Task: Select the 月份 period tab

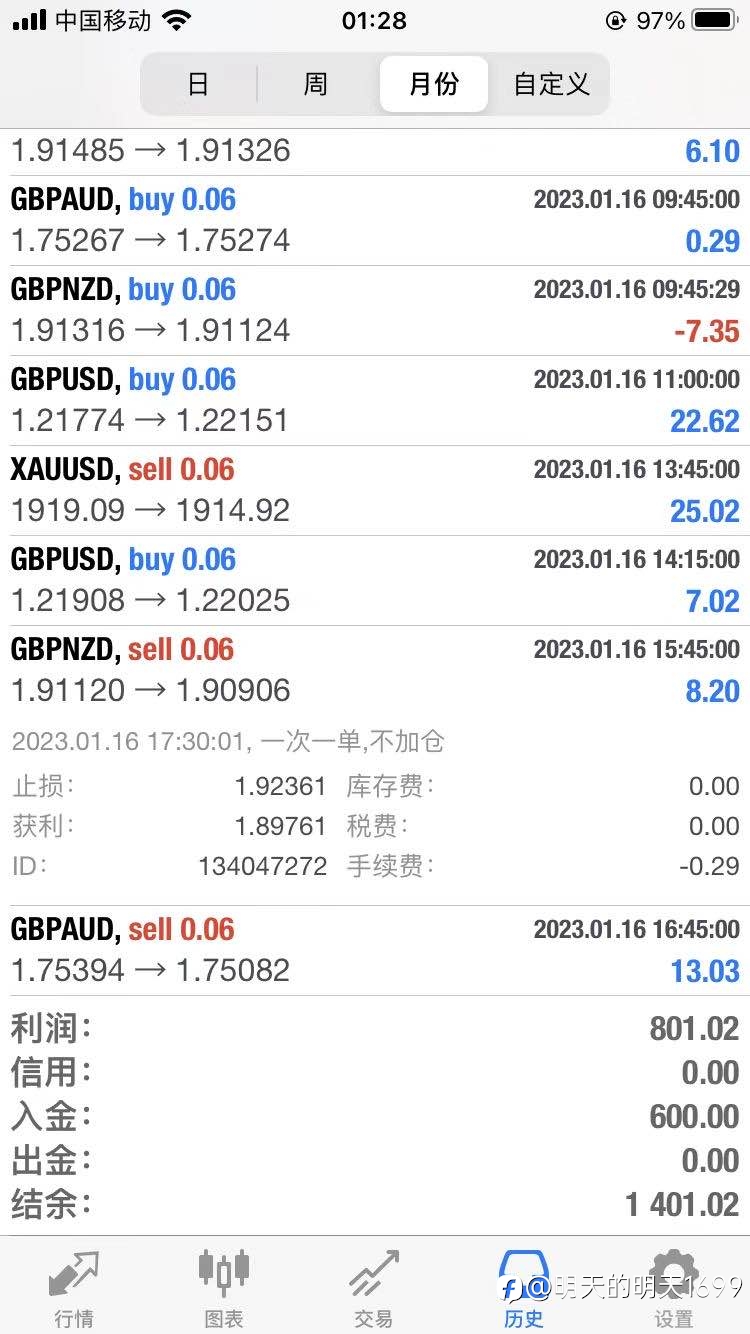Action: click(433, 84)
